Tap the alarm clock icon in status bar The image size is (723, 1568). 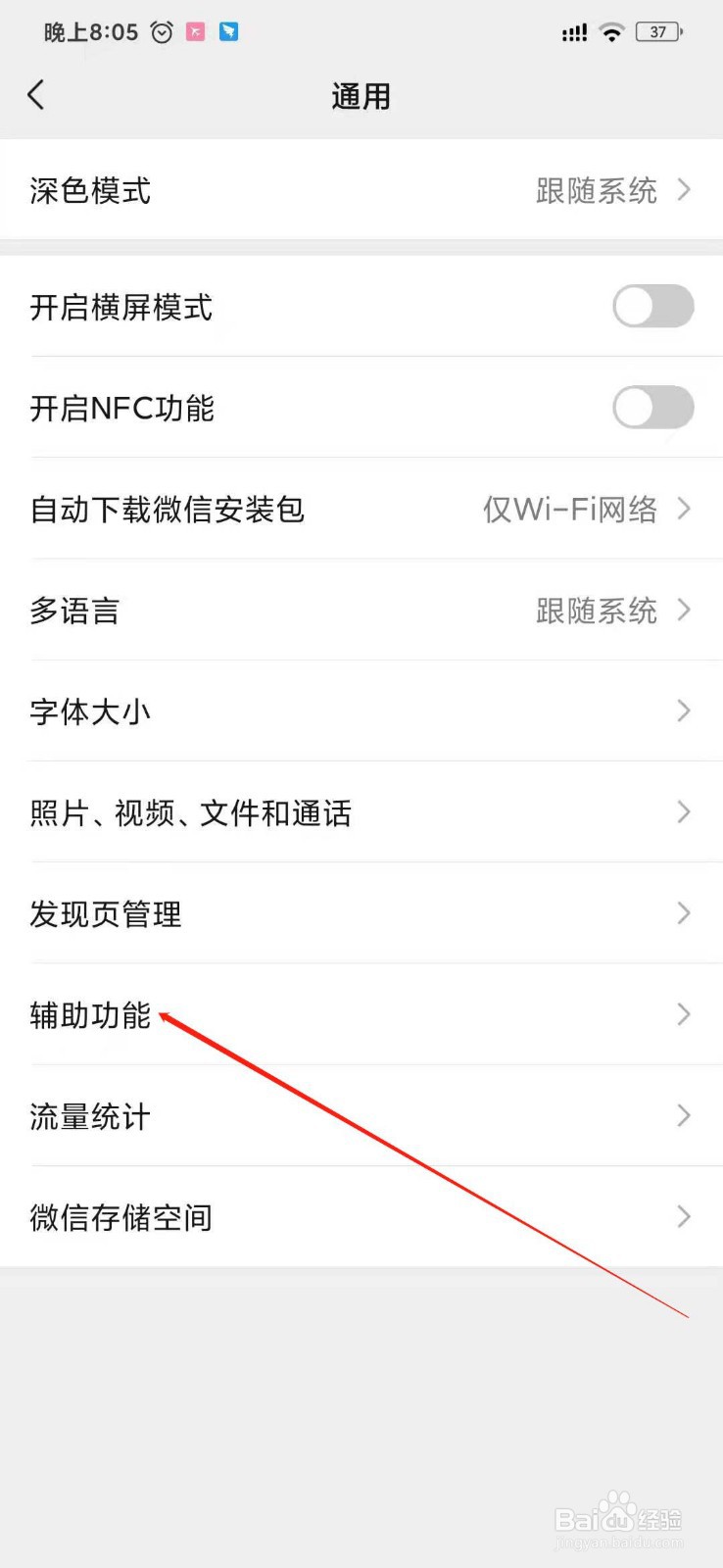point(163,31)
